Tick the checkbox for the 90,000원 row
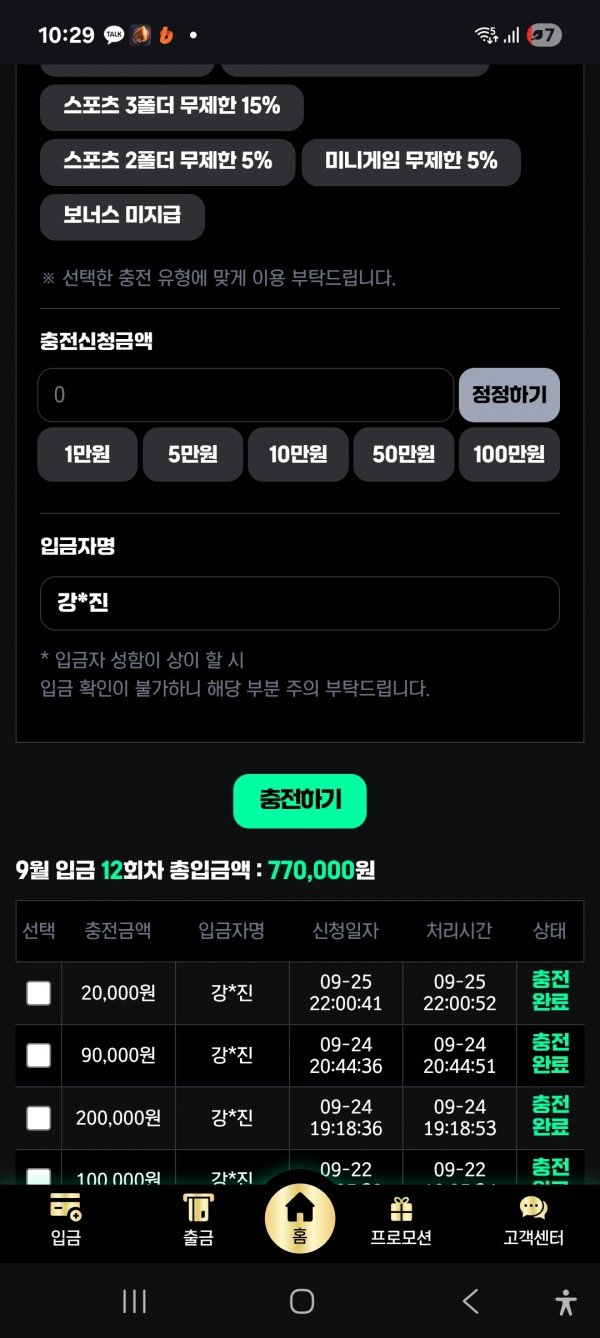 [x=39, y=1055]
